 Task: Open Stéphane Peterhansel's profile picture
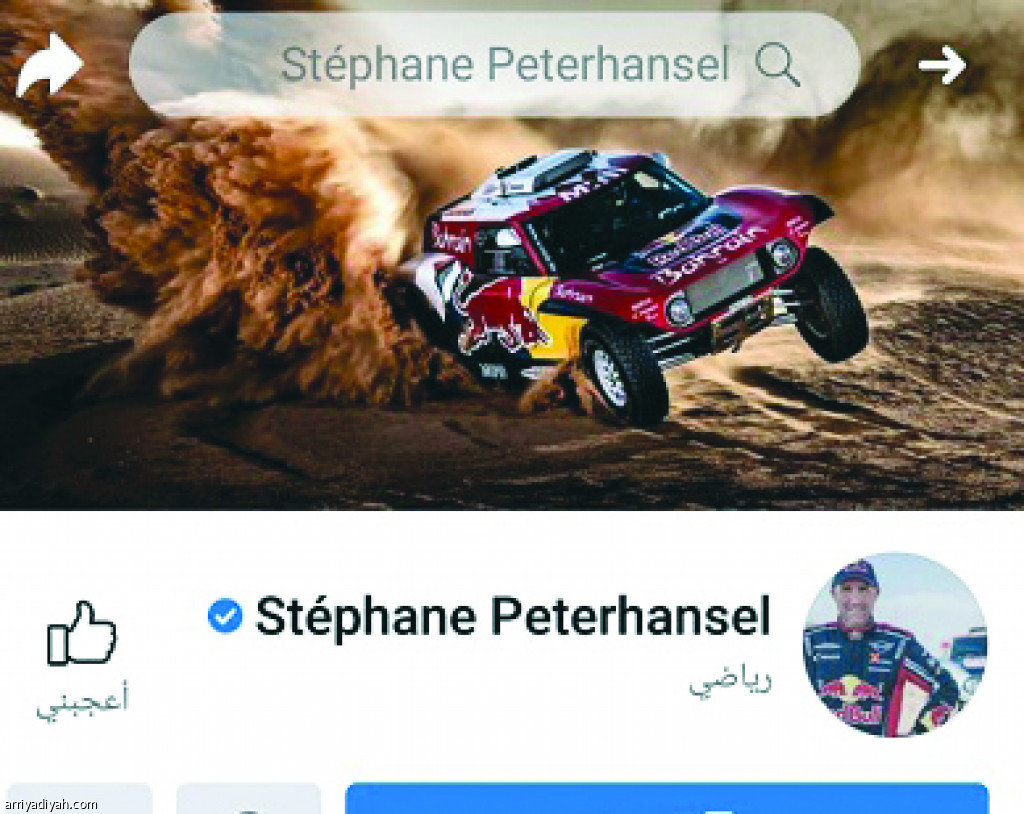coord(894,645)
